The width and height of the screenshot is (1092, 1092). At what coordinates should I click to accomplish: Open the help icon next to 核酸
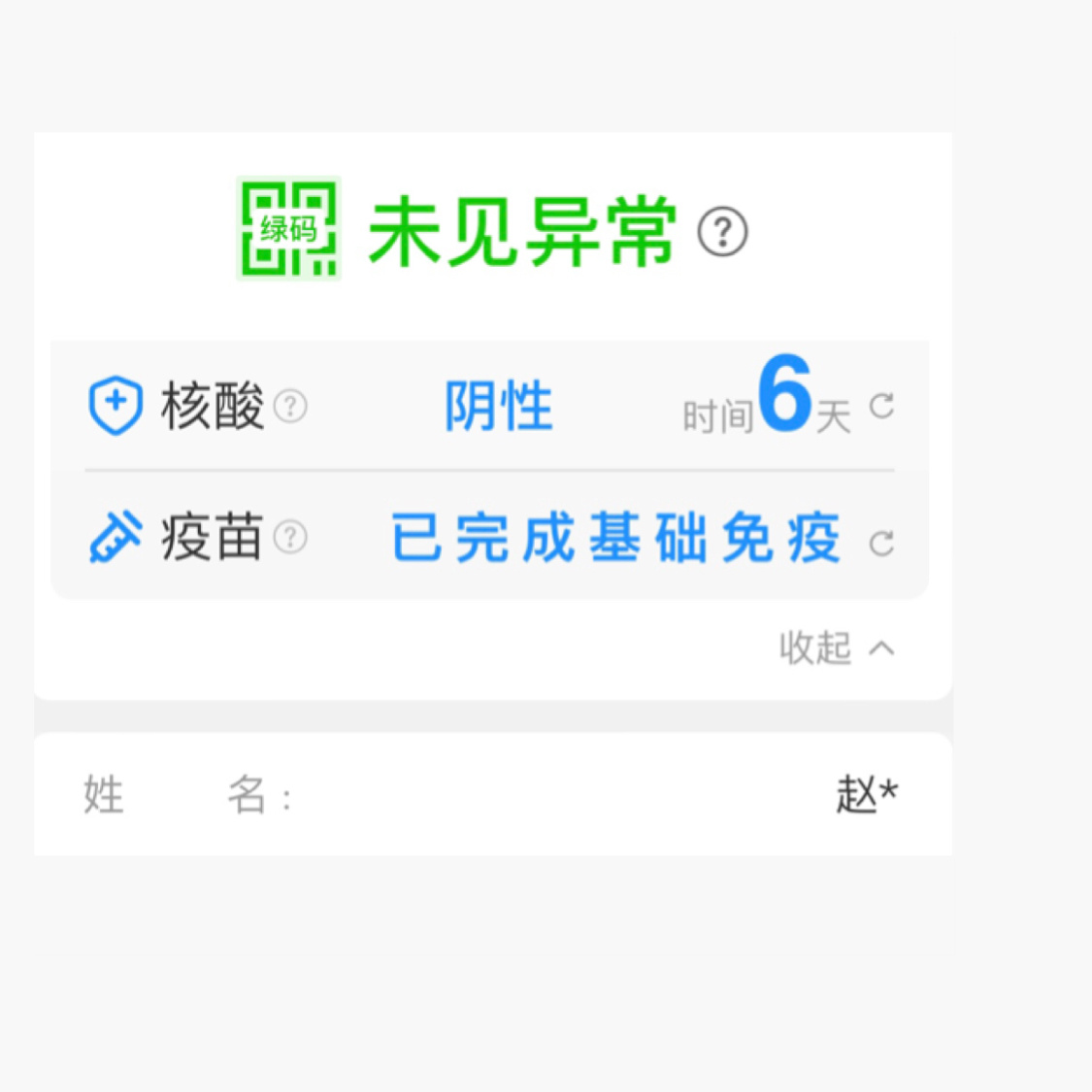(290, 406)
